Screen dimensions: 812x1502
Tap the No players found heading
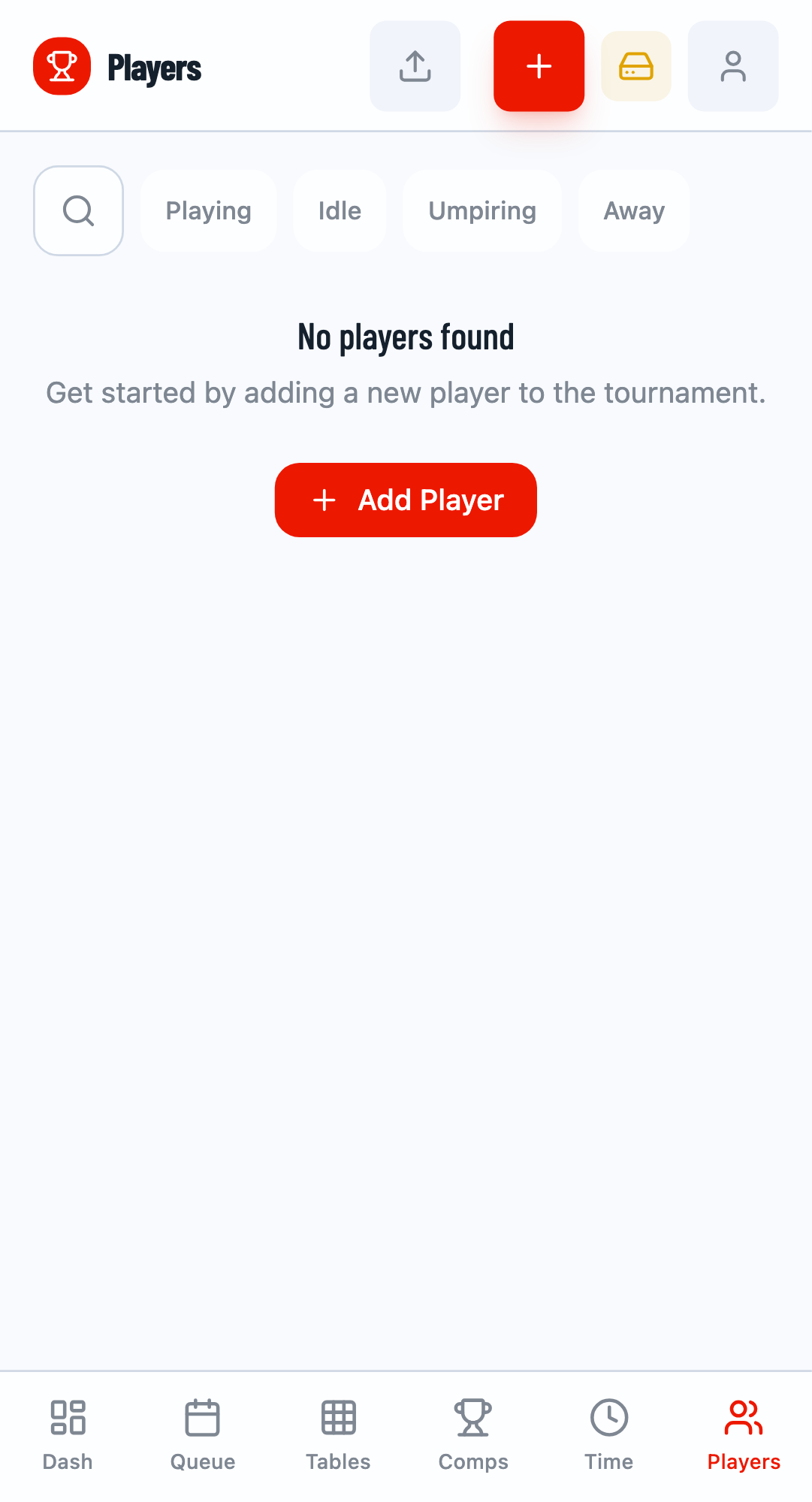point(406,336)
